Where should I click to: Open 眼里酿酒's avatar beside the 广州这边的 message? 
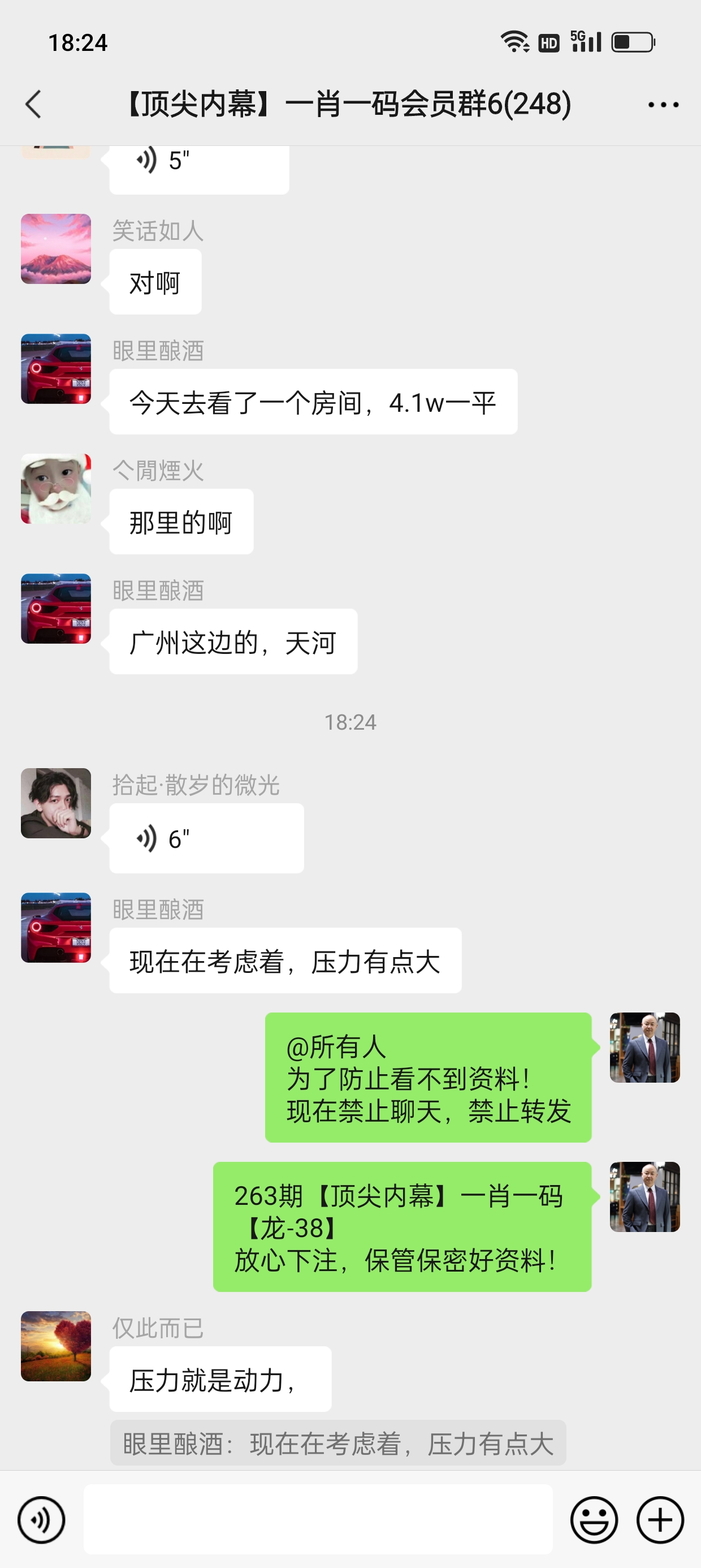pos(56,608)
